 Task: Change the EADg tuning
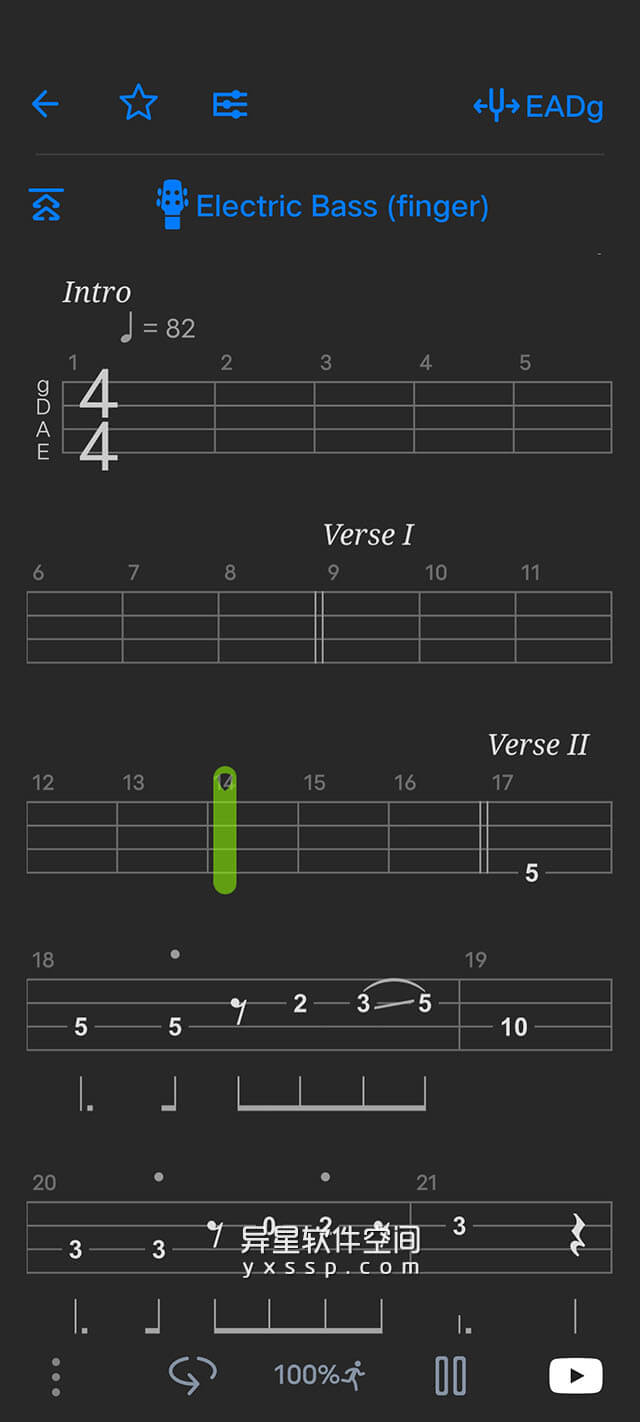[x=539, y=105]
